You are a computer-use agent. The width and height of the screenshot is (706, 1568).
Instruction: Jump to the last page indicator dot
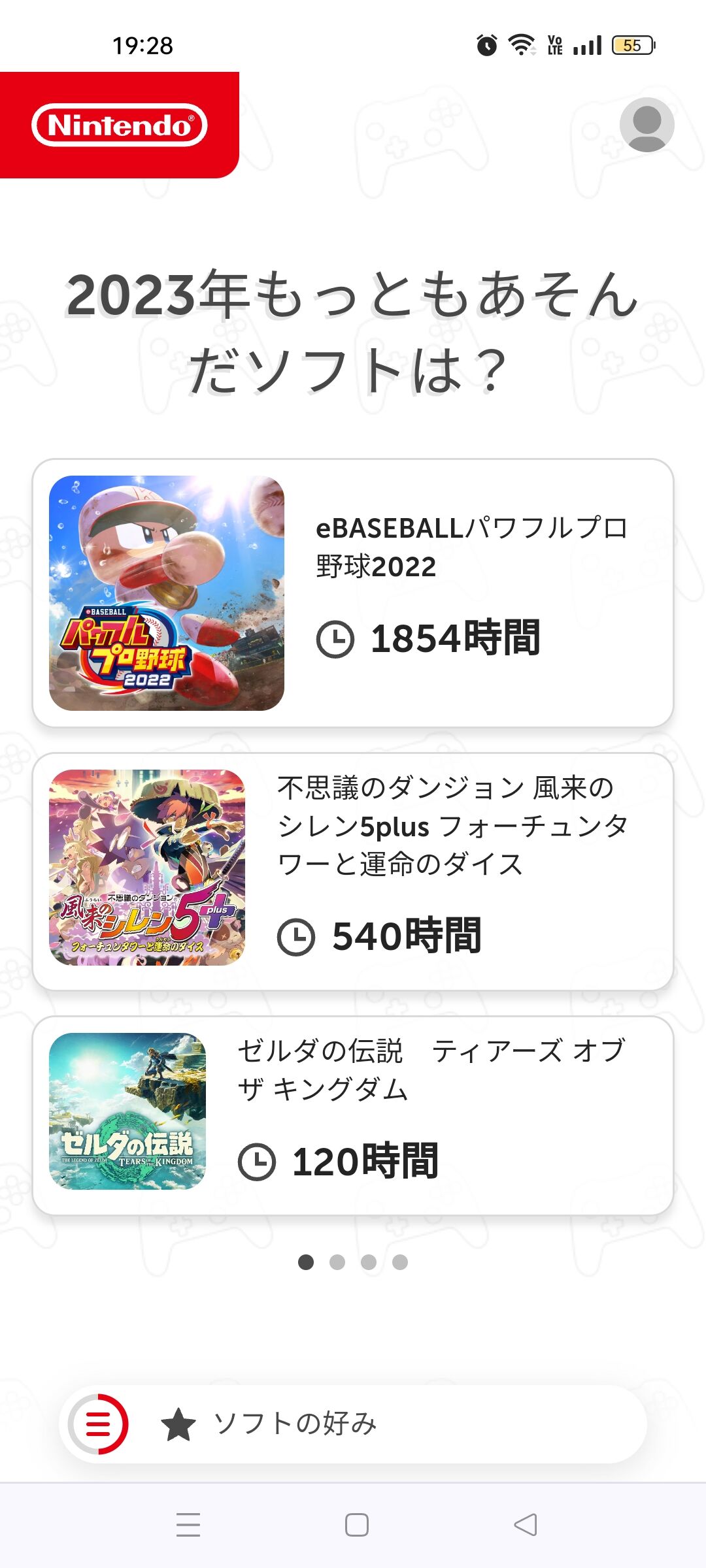pos(400,1262)
